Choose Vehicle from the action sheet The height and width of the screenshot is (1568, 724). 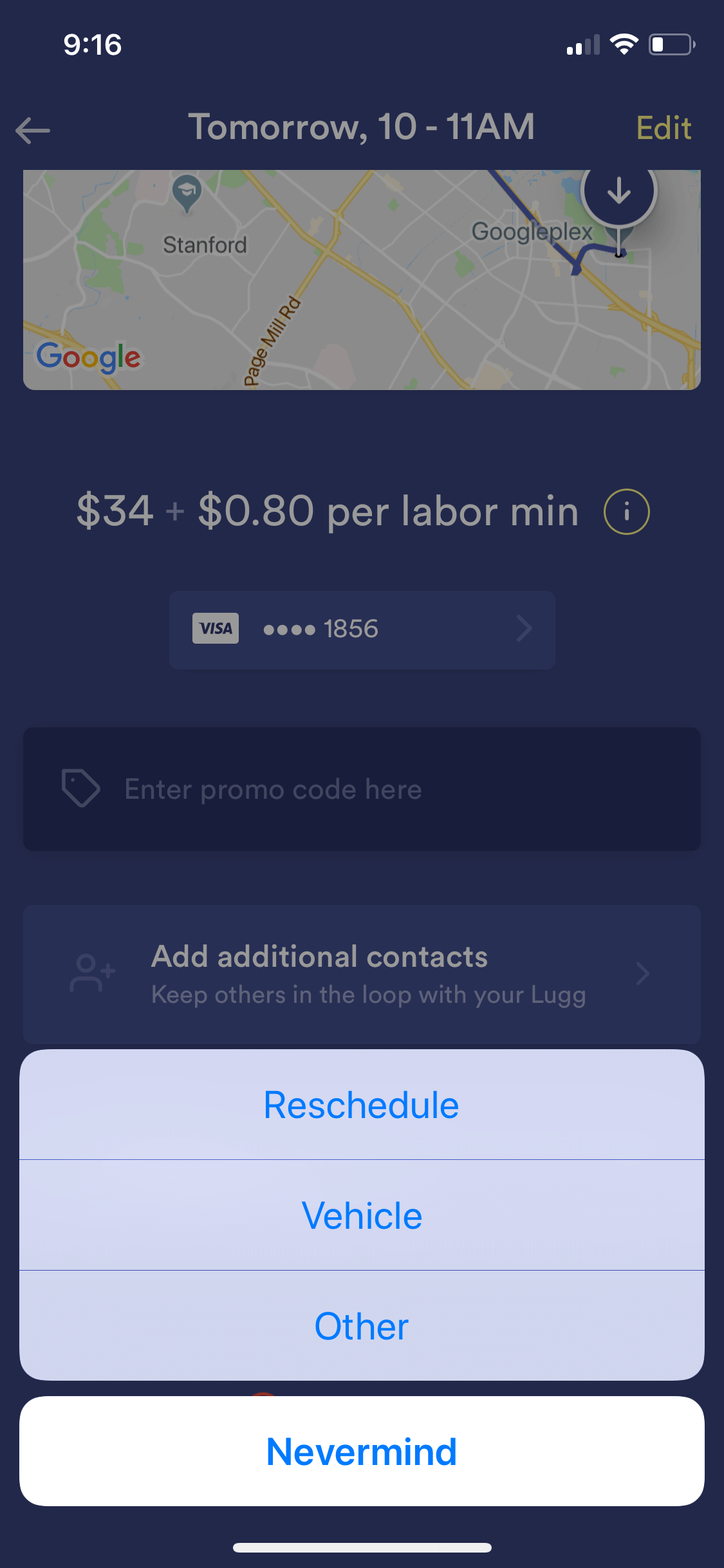pos(362,1215)
